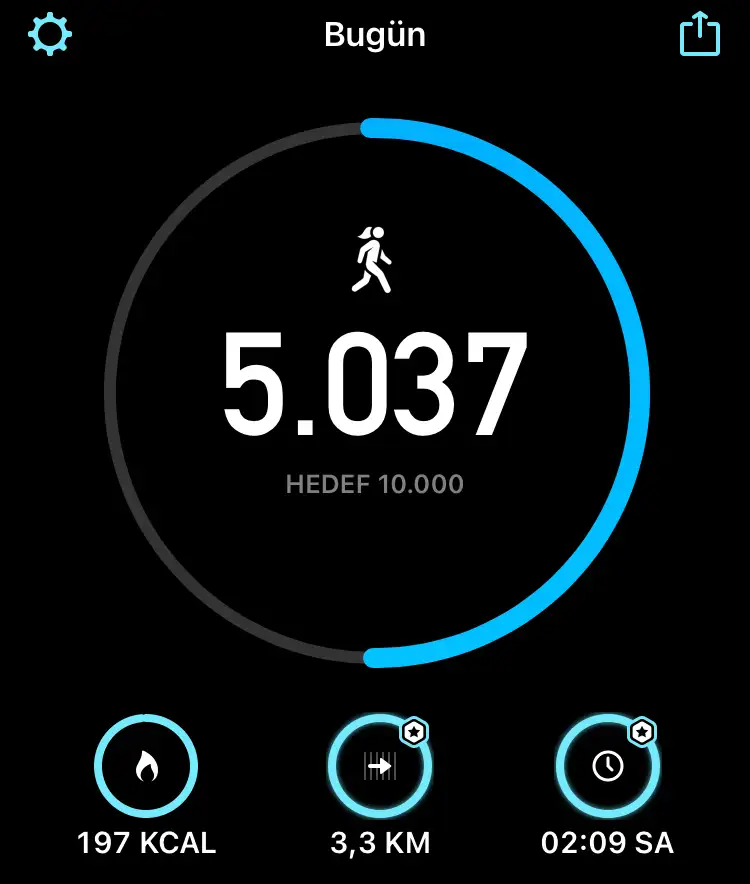Image resolution: width=750 pixels, height=884 pixels.
Task: View the 3,3 KM distance ring
Action: 379,767
